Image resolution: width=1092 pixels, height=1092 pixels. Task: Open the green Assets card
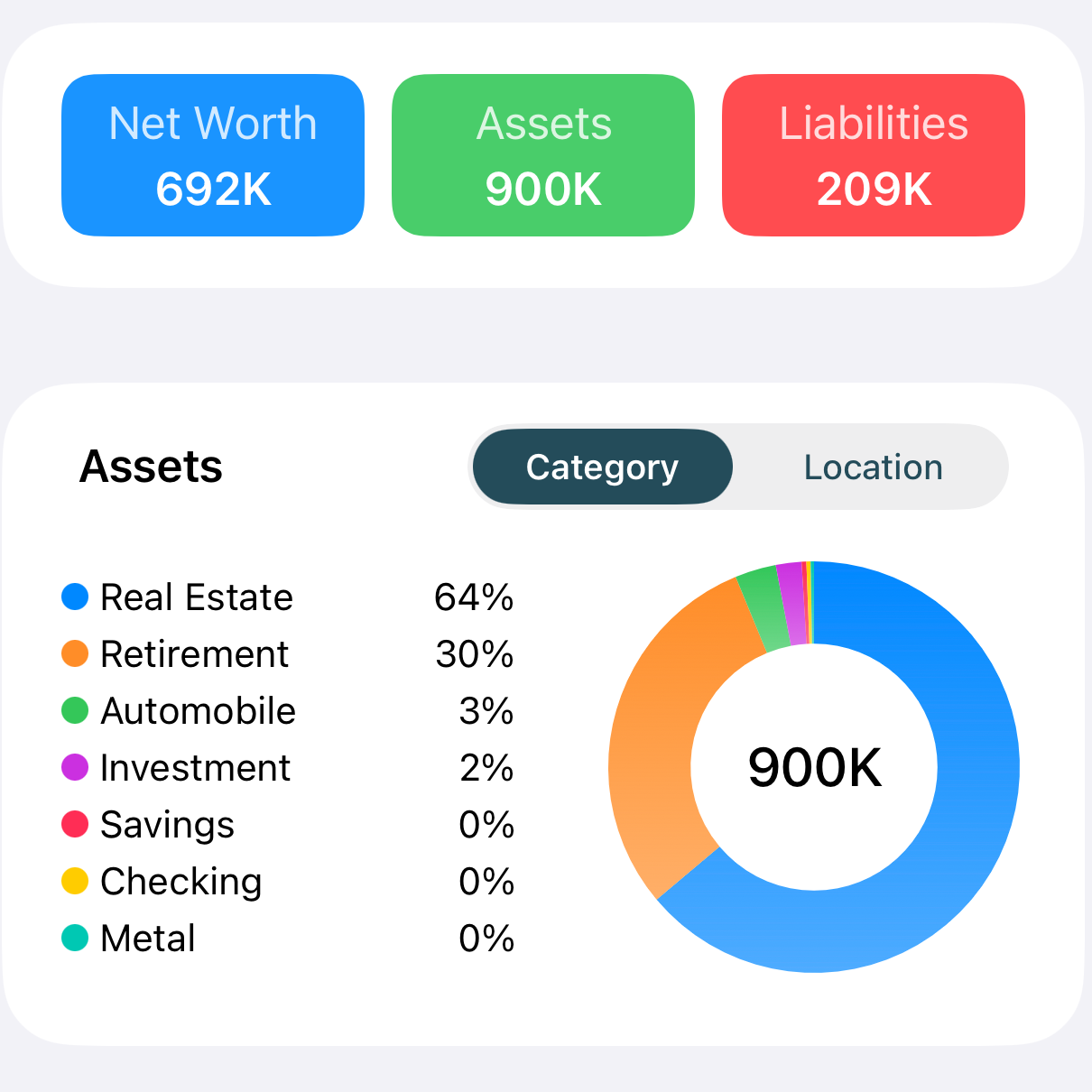click(x=543, y=155)
